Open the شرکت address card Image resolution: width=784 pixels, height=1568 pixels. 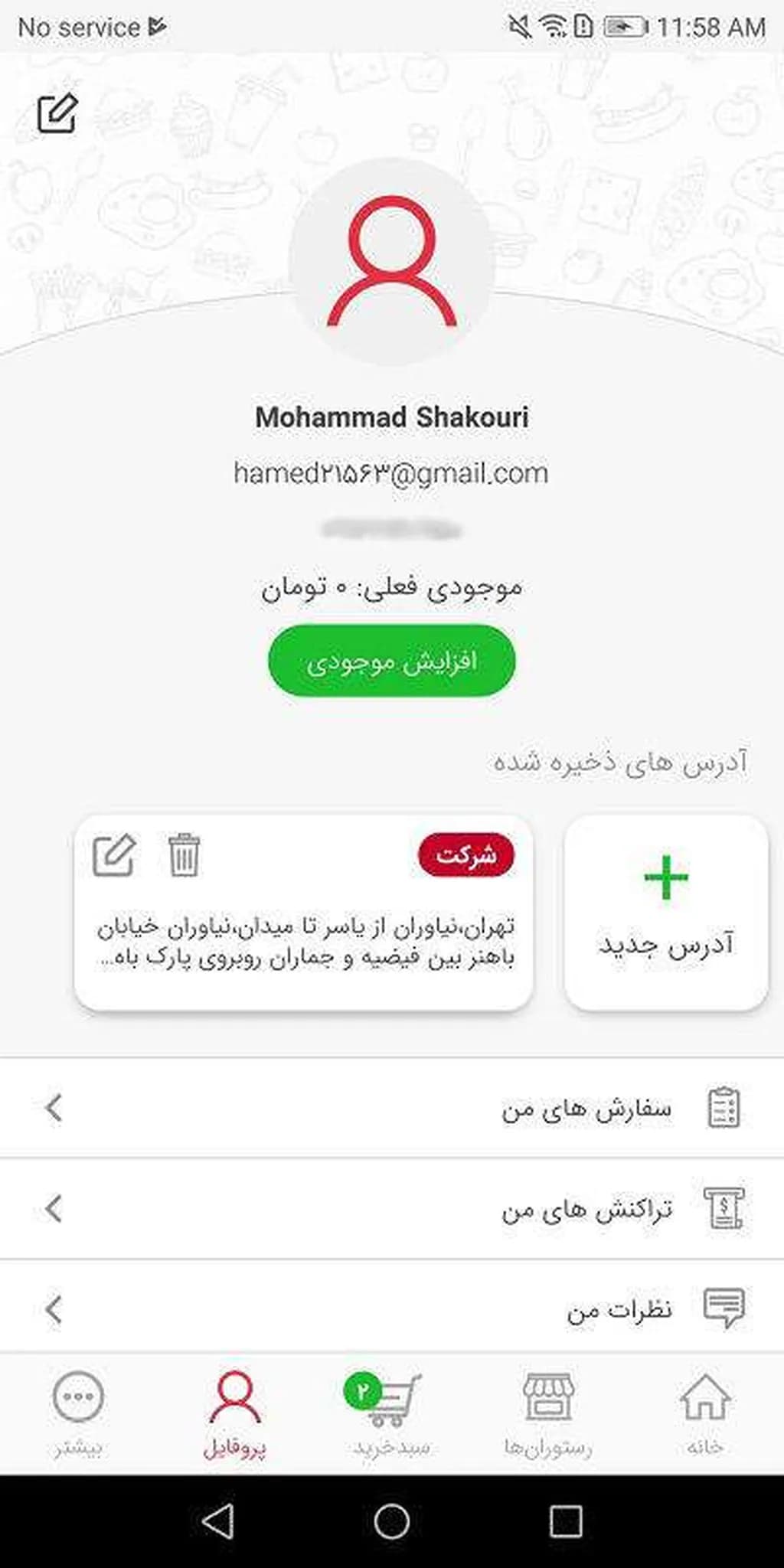pyautogui.click(x=306, y=942)
